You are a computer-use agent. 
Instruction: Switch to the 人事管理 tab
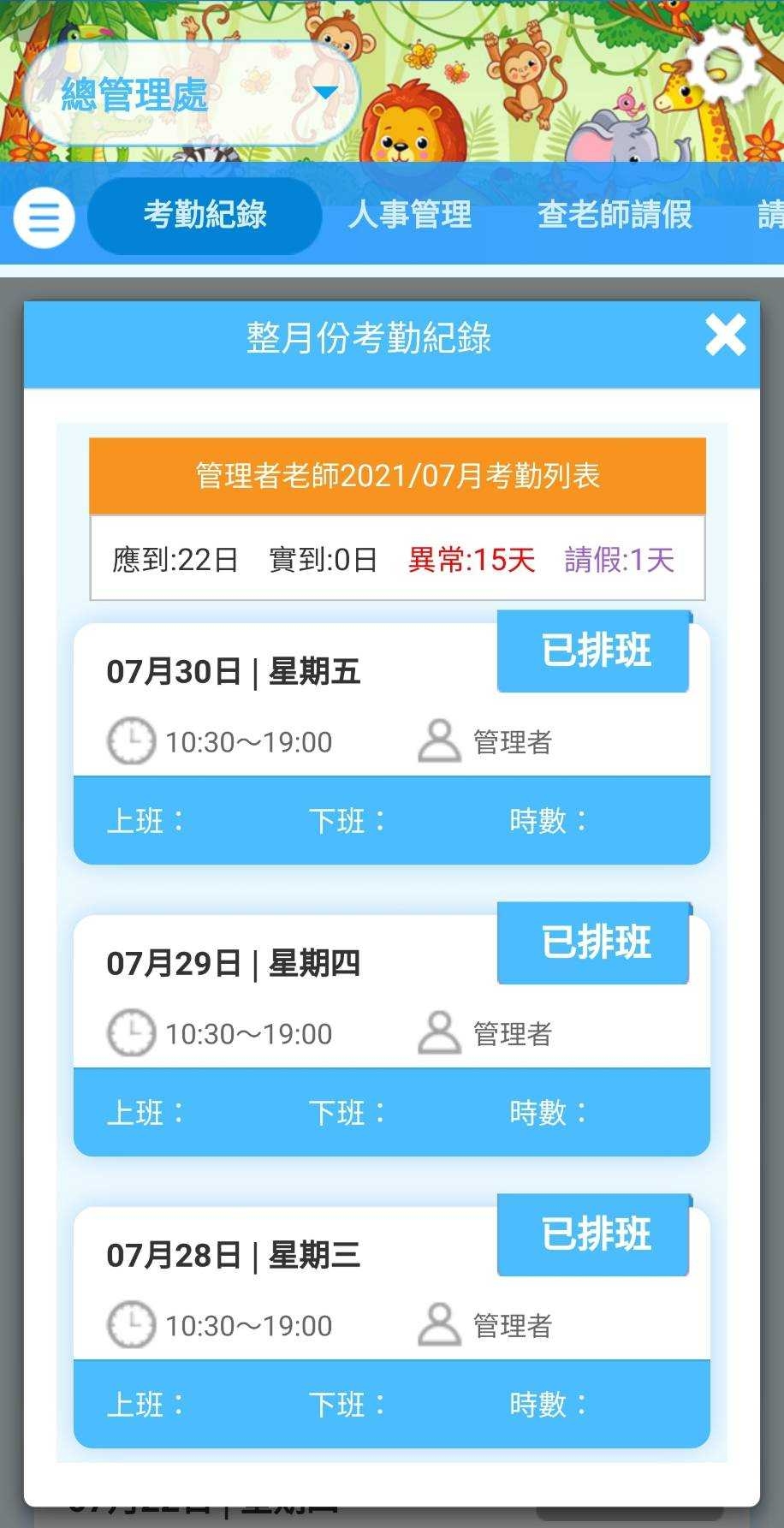[409, 215]
